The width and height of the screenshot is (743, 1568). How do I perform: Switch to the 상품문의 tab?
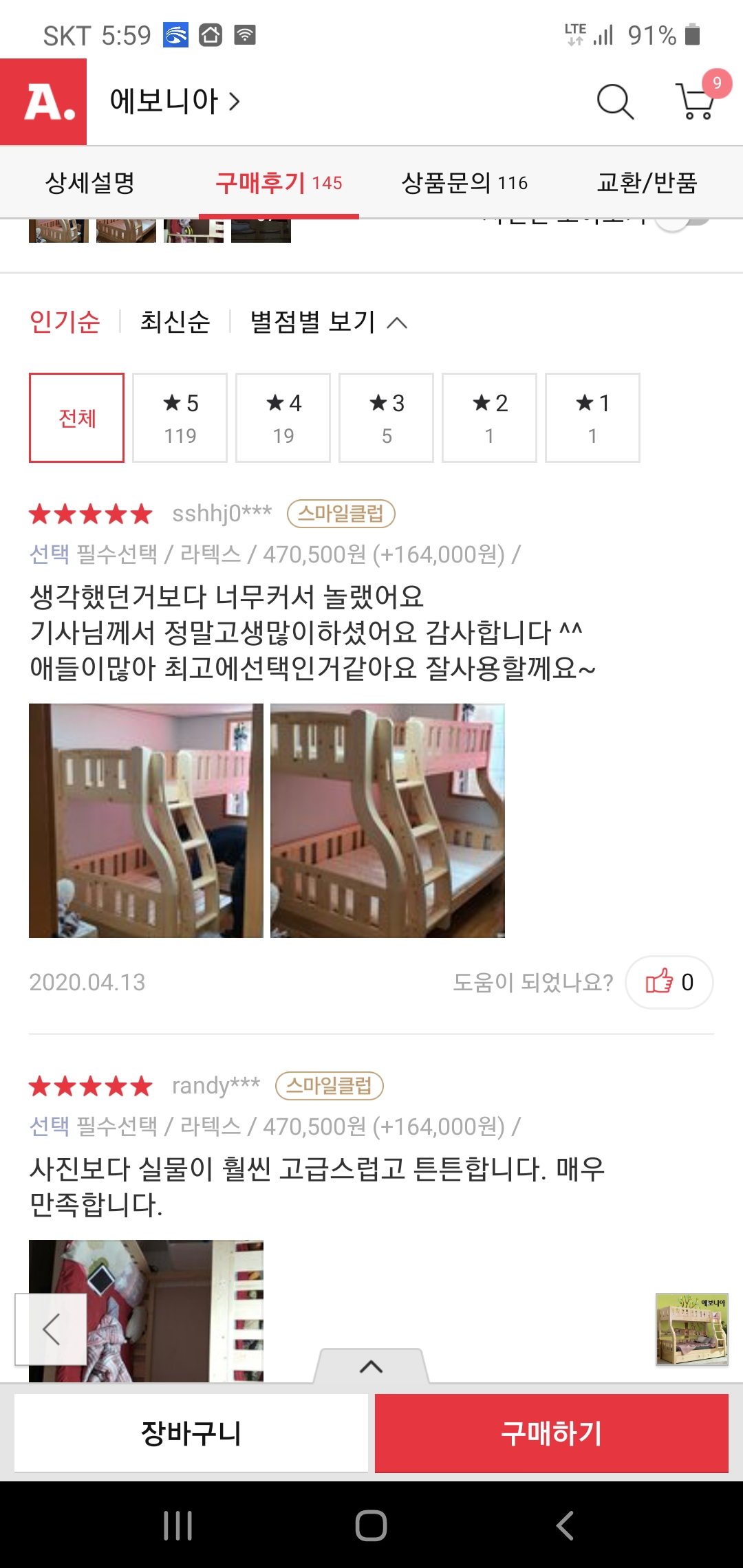click(x=464, y=183)
